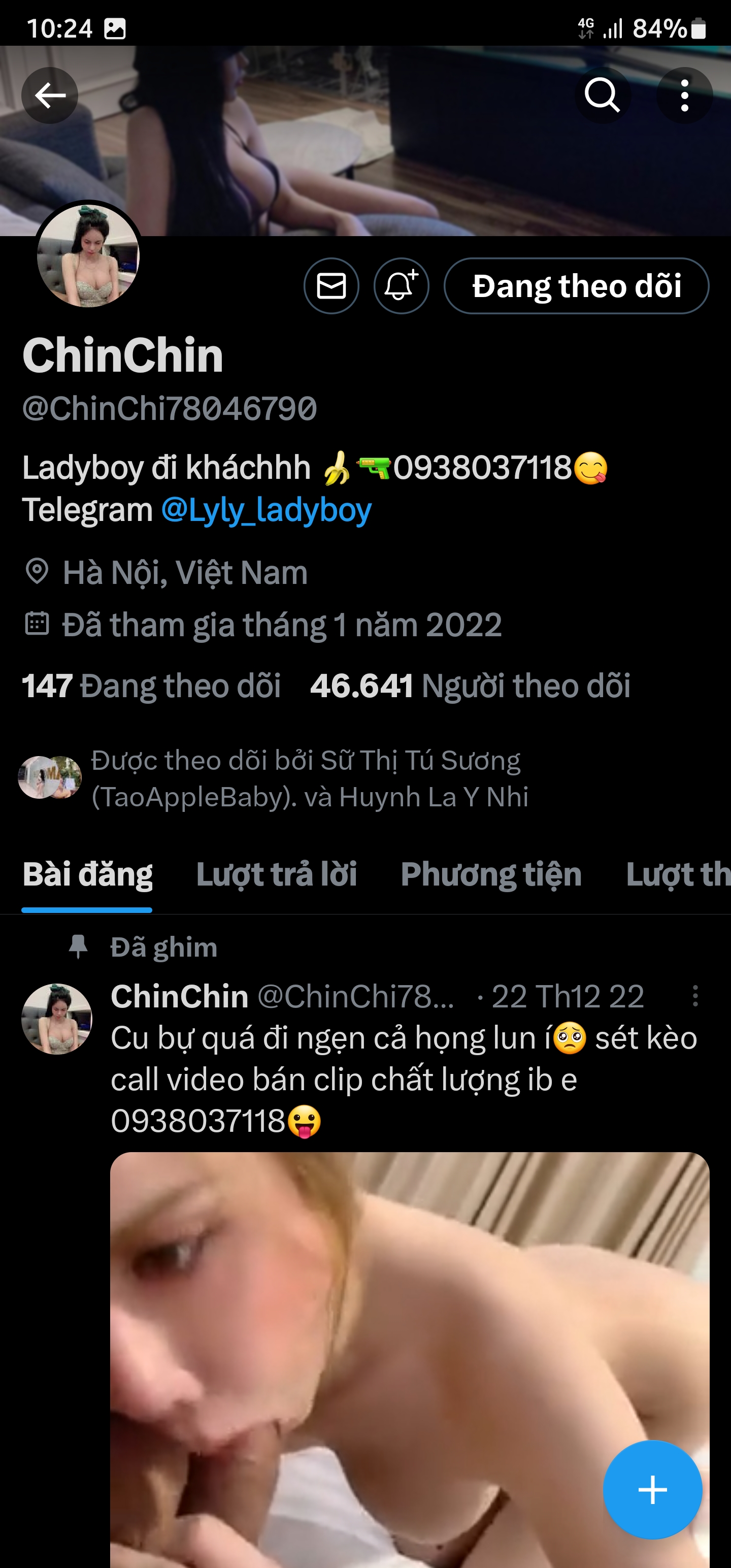This screenshot has height=1568, width=731.
Task: Open the pinned post's media
Action: coord(410,1360)
